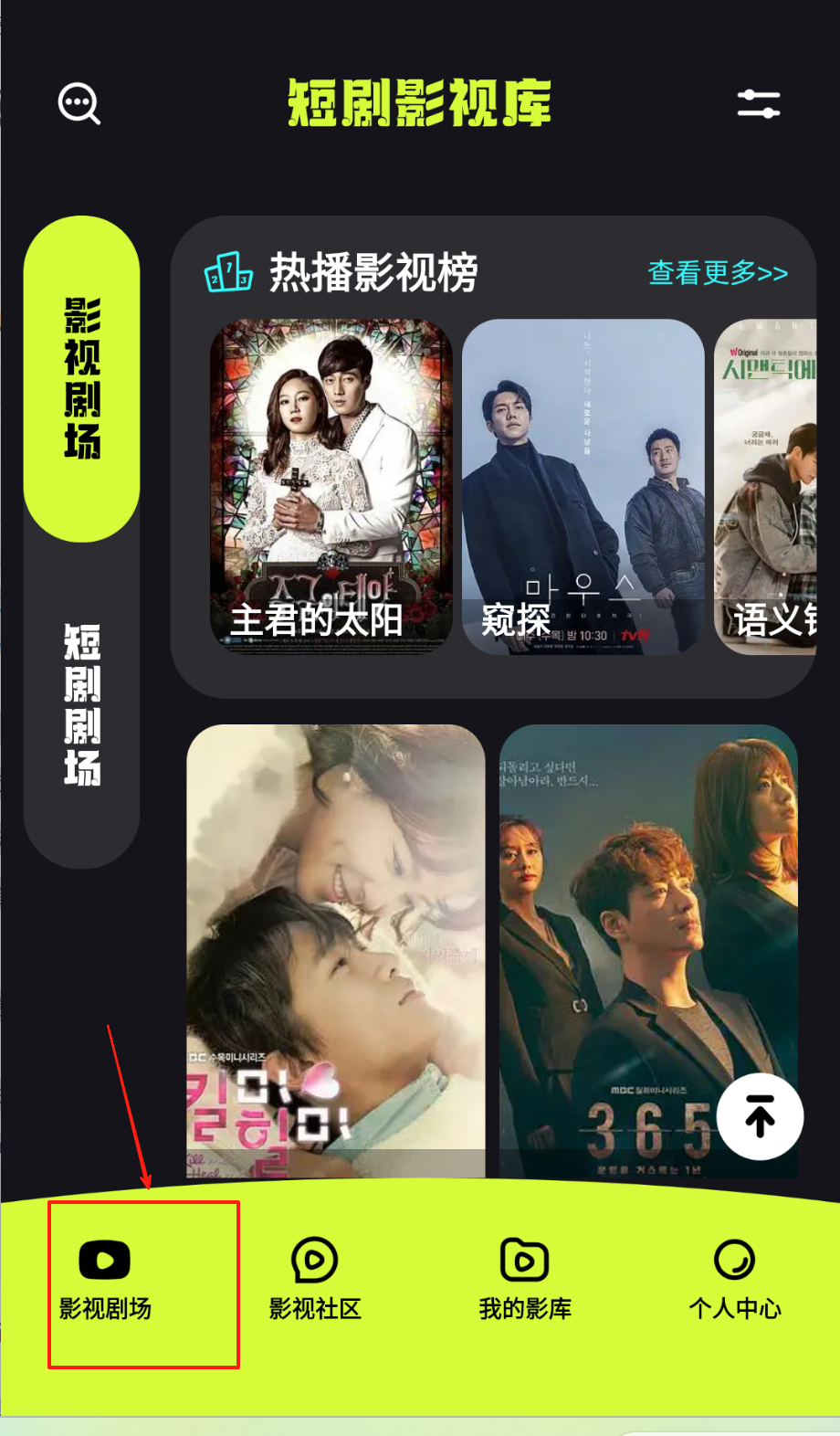Select the 影视剧场 side tab

(x=81, y=378)
